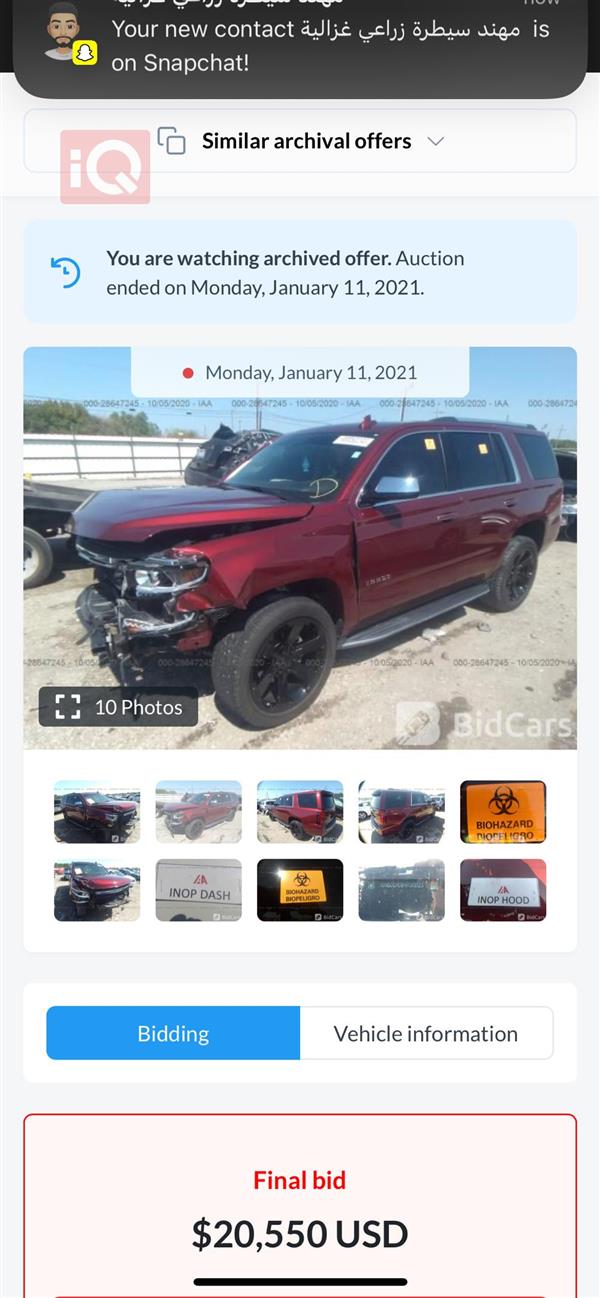This screenshot has height=1298, width=600.
Task: Expand Similar archival offers dropdown
Action: [x=300, y=141]
